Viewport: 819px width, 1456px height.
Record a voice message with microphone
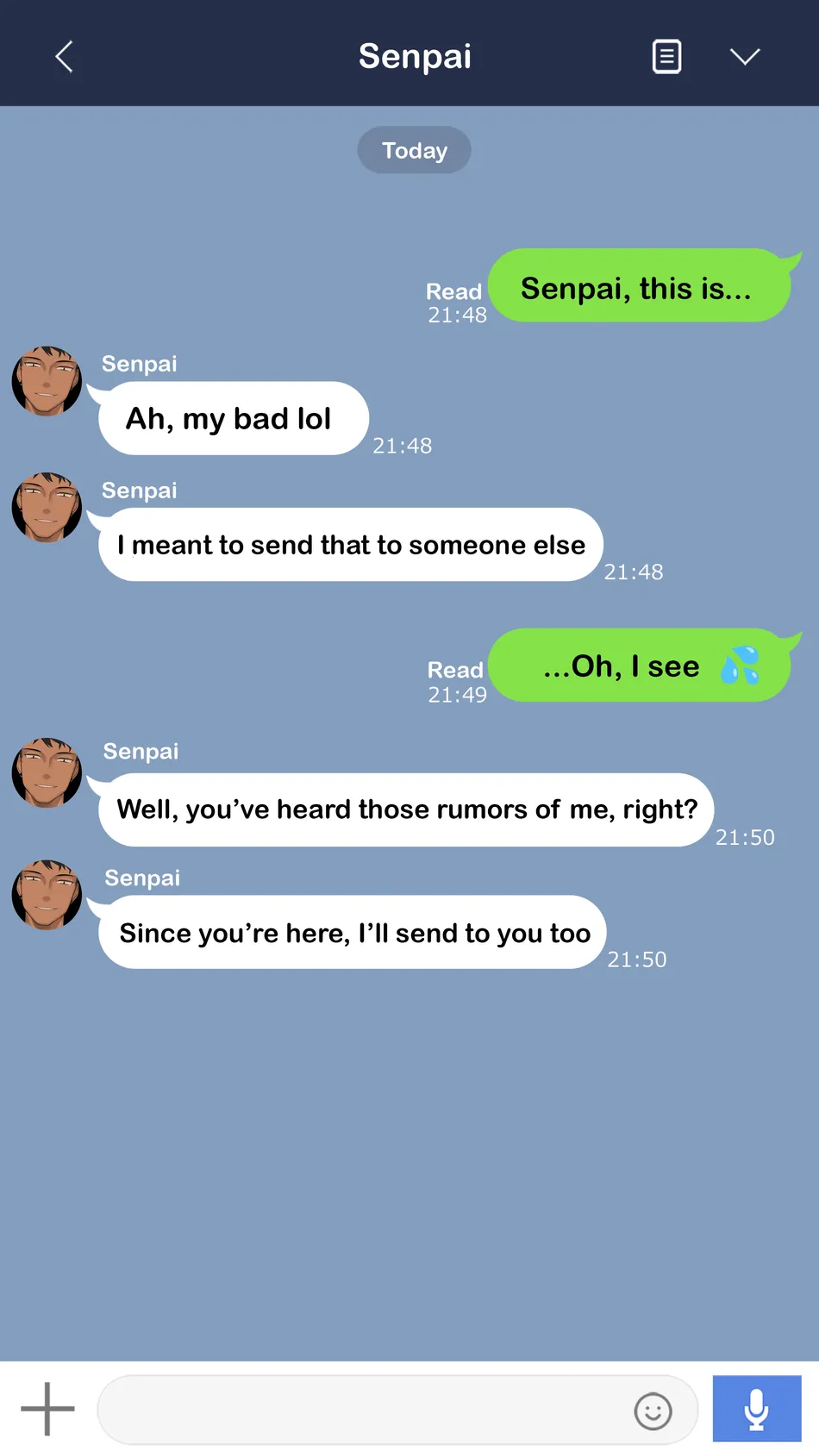click(x=757, y=1409)
